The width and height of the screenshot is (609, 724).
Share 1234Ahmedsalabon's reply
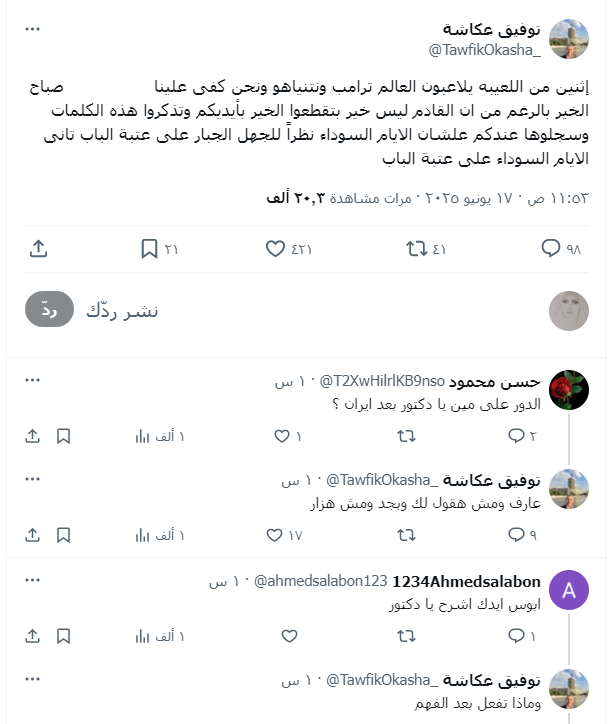point(32,636)
